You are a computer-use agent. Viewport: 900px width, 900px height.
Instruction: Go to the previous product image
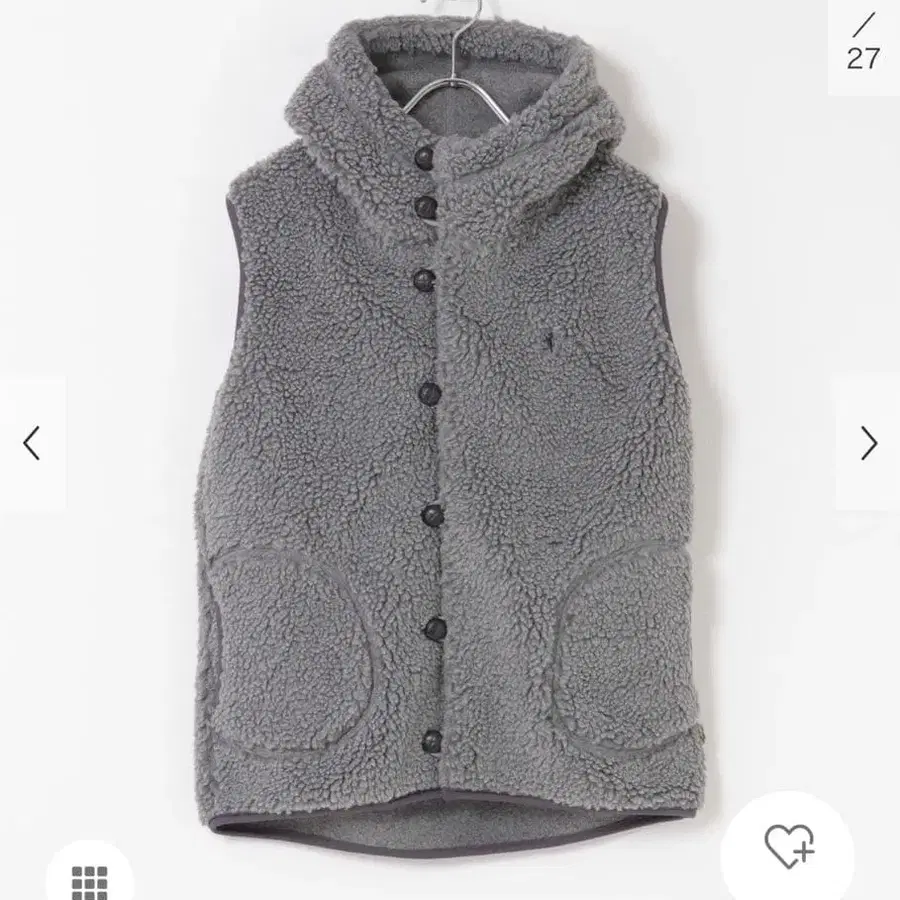(32, 442)
